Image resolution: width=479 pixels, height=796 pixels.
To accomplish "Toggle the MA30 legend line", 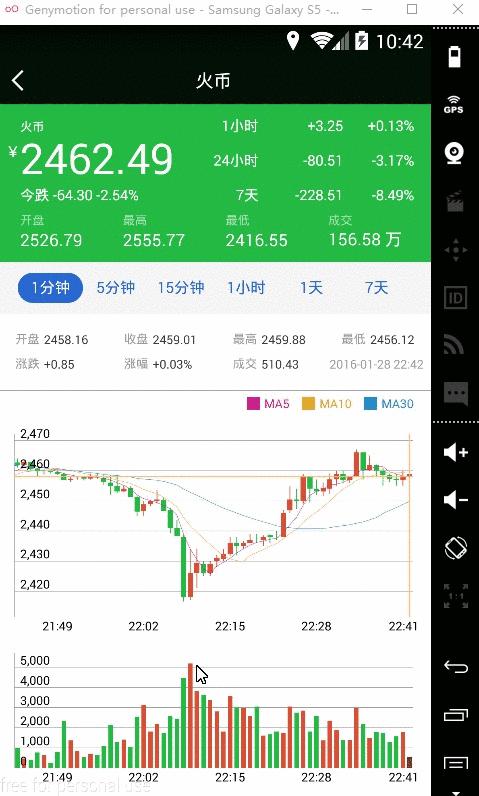I will pyautogui.click(x=389, y=404).
